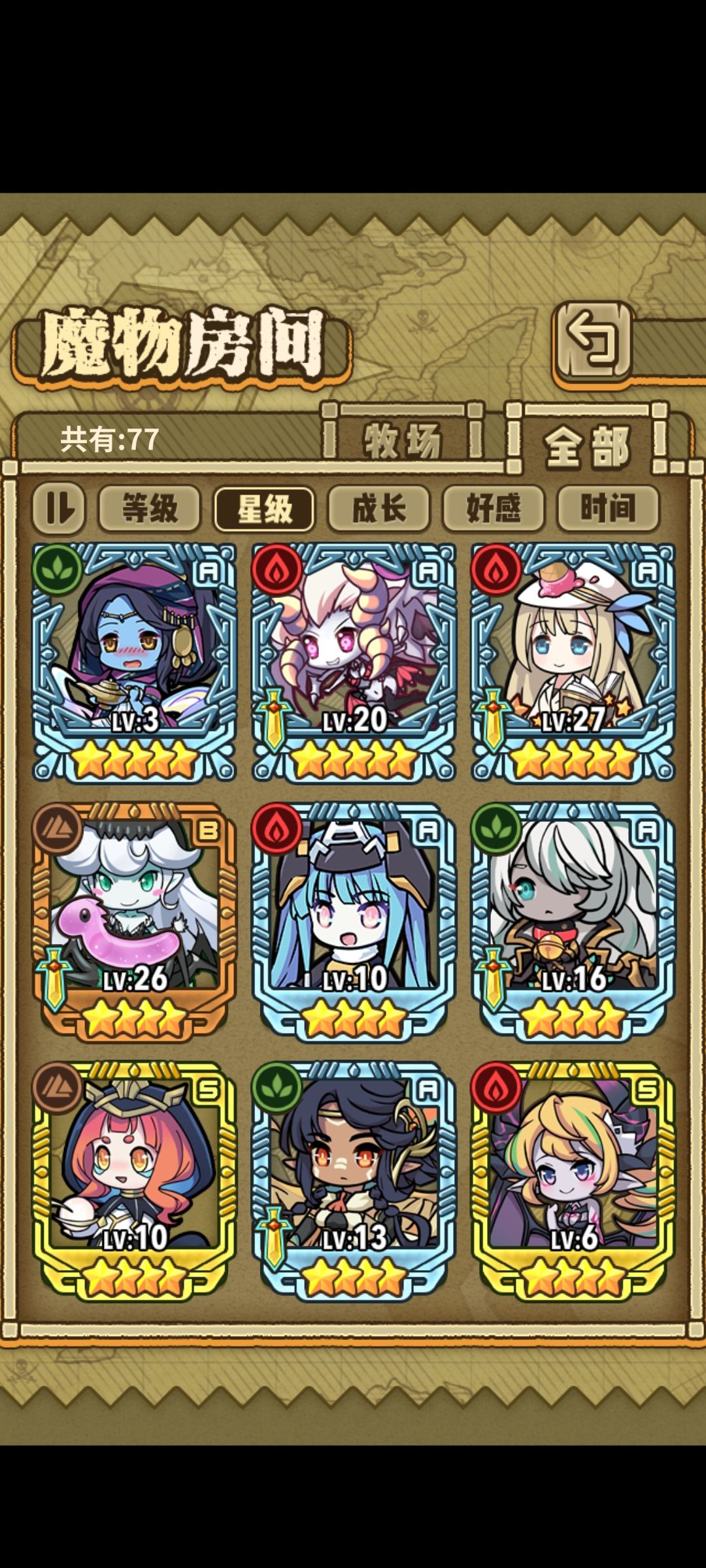Sort monsters by 等级
706x1568 pixels.
[x=150, y=508]
